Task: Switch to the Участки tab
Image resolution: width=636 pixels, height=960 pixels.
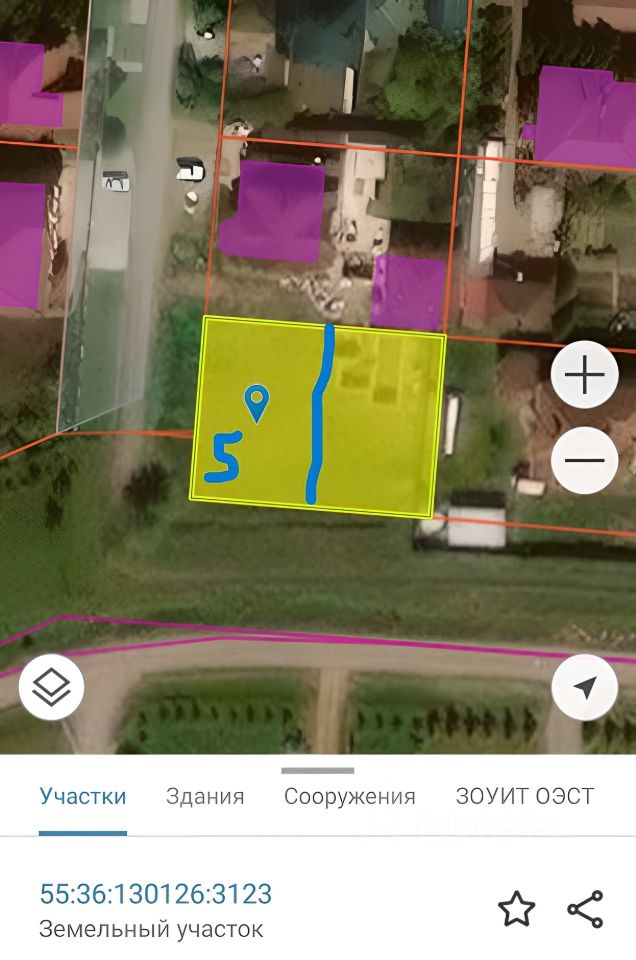Action: tap(83, 797)
